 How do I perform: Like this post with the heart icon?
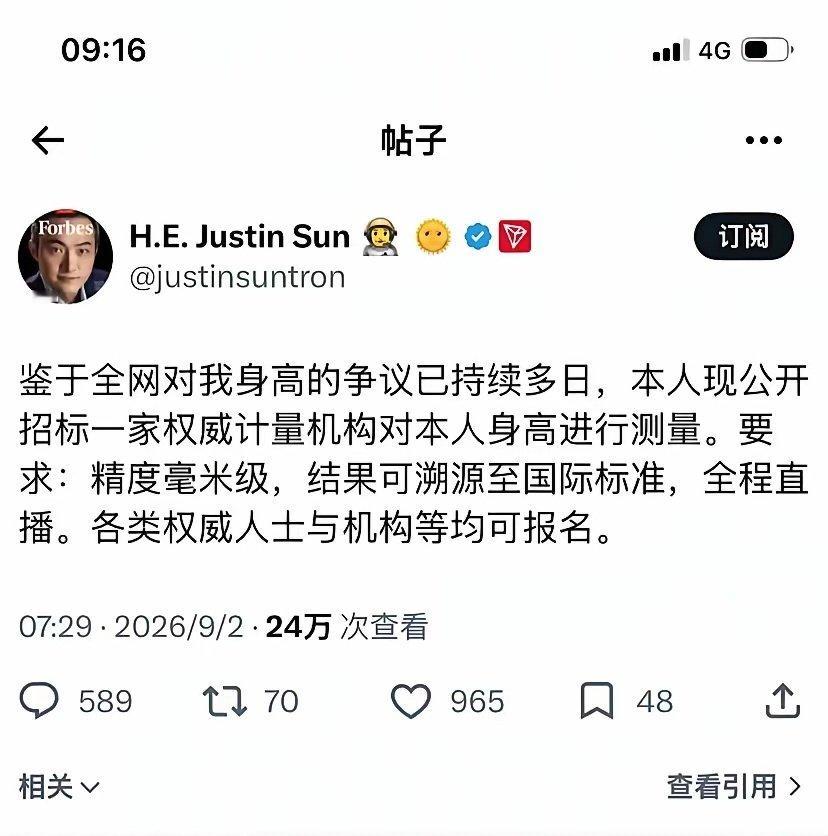411,701
